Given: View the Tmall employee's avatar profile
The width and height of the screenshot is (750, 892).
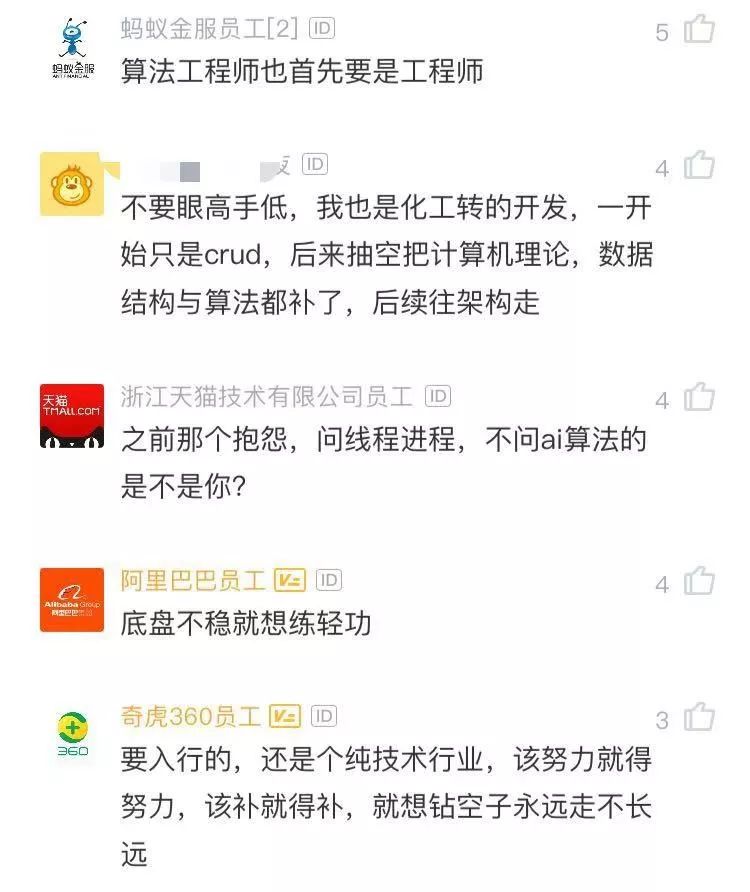Looking at the screenshot, I should pos(72,415).
